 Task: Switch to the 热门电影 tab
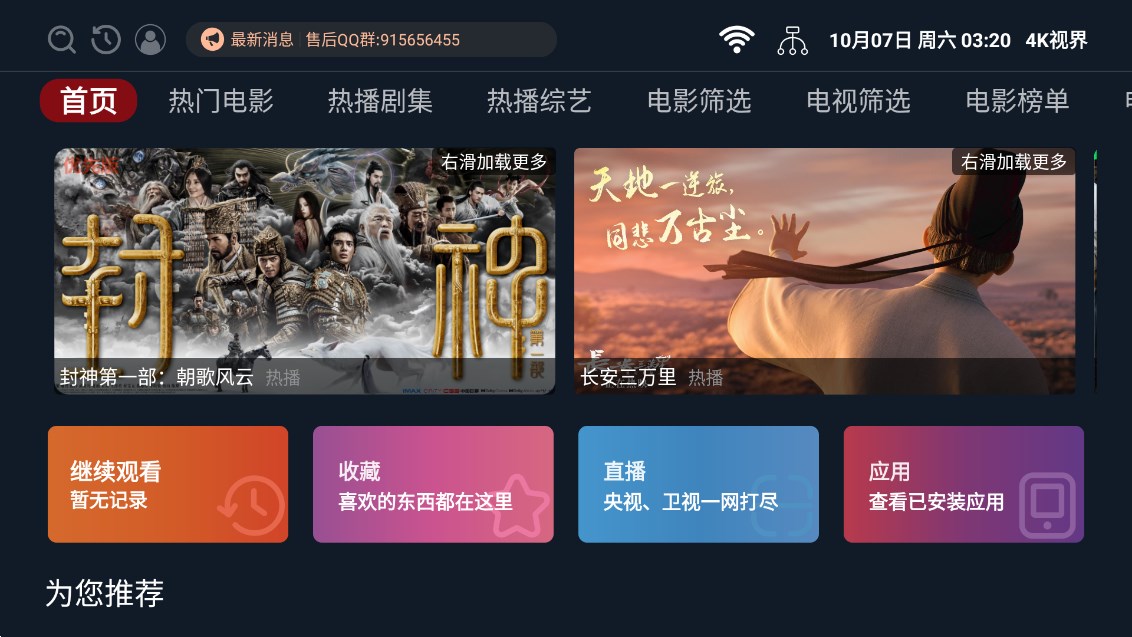point(221,101)
